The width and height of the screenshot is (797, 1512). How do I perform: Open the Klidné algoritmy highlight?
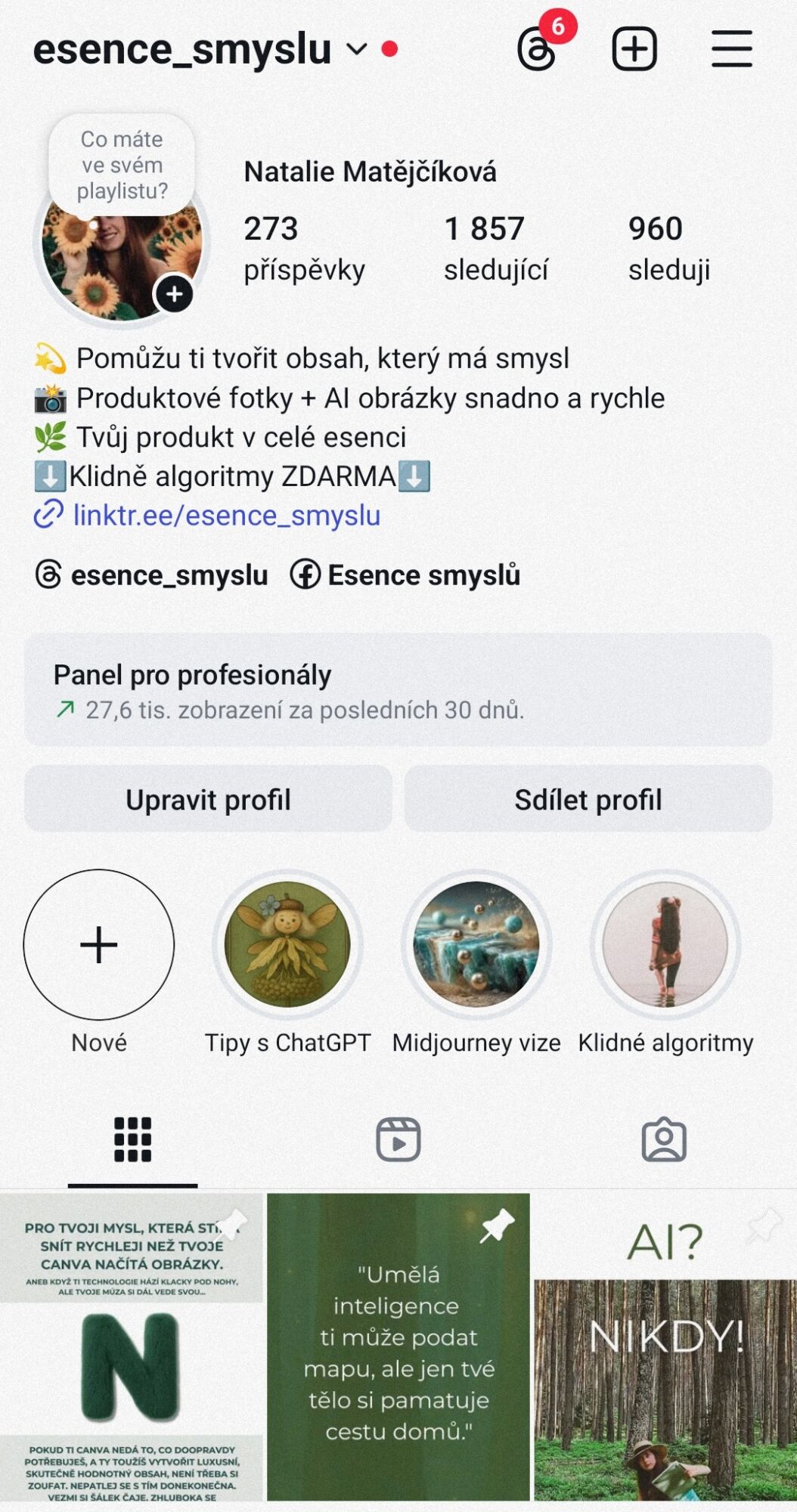(x=665, y=945)
